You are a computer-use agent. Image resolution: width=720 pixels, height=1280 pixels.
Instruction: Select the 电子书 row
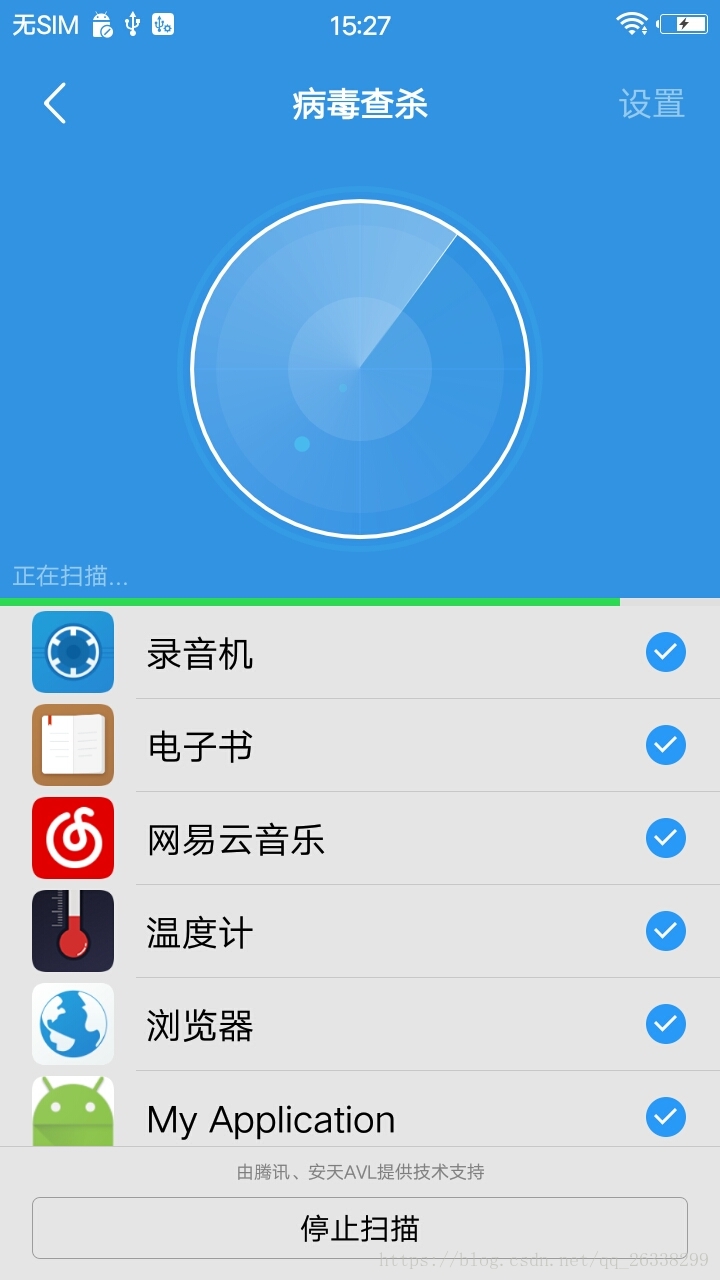tap(360, 746)
